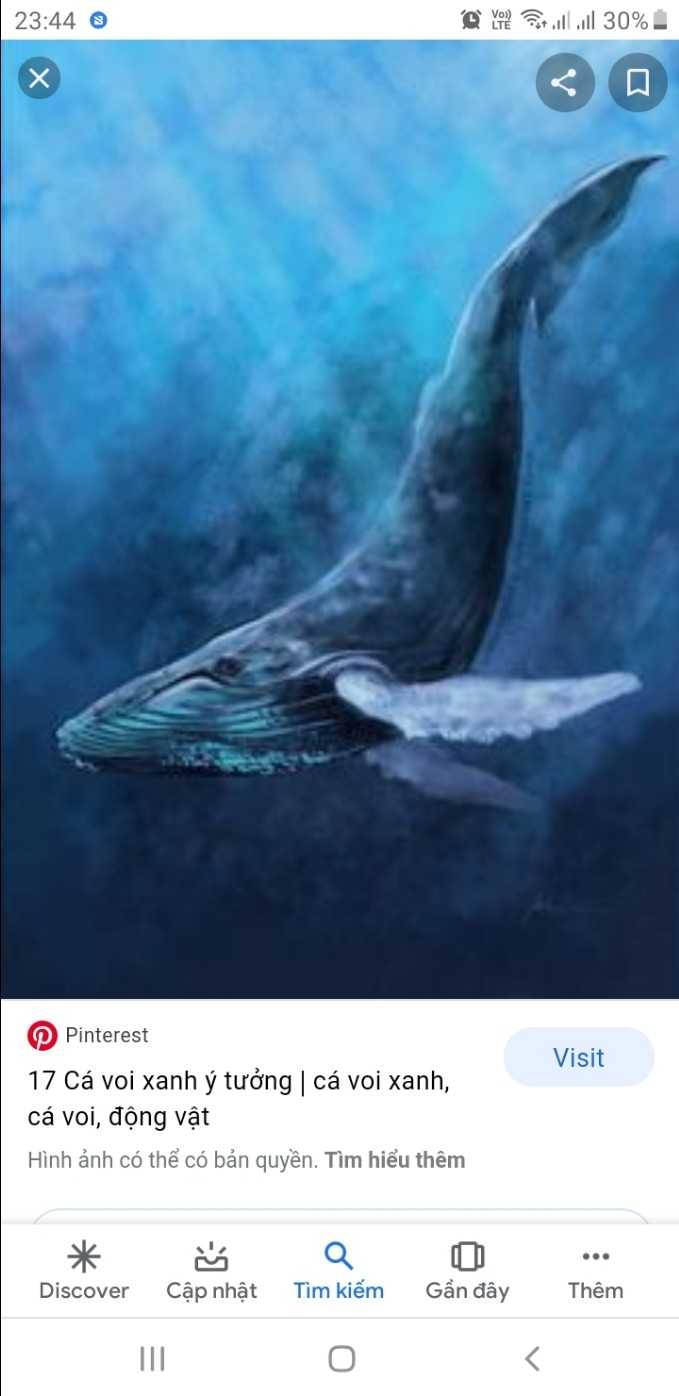Switch to the Discover tab
Screen dimensions: 679x1396
point(84,1271)
